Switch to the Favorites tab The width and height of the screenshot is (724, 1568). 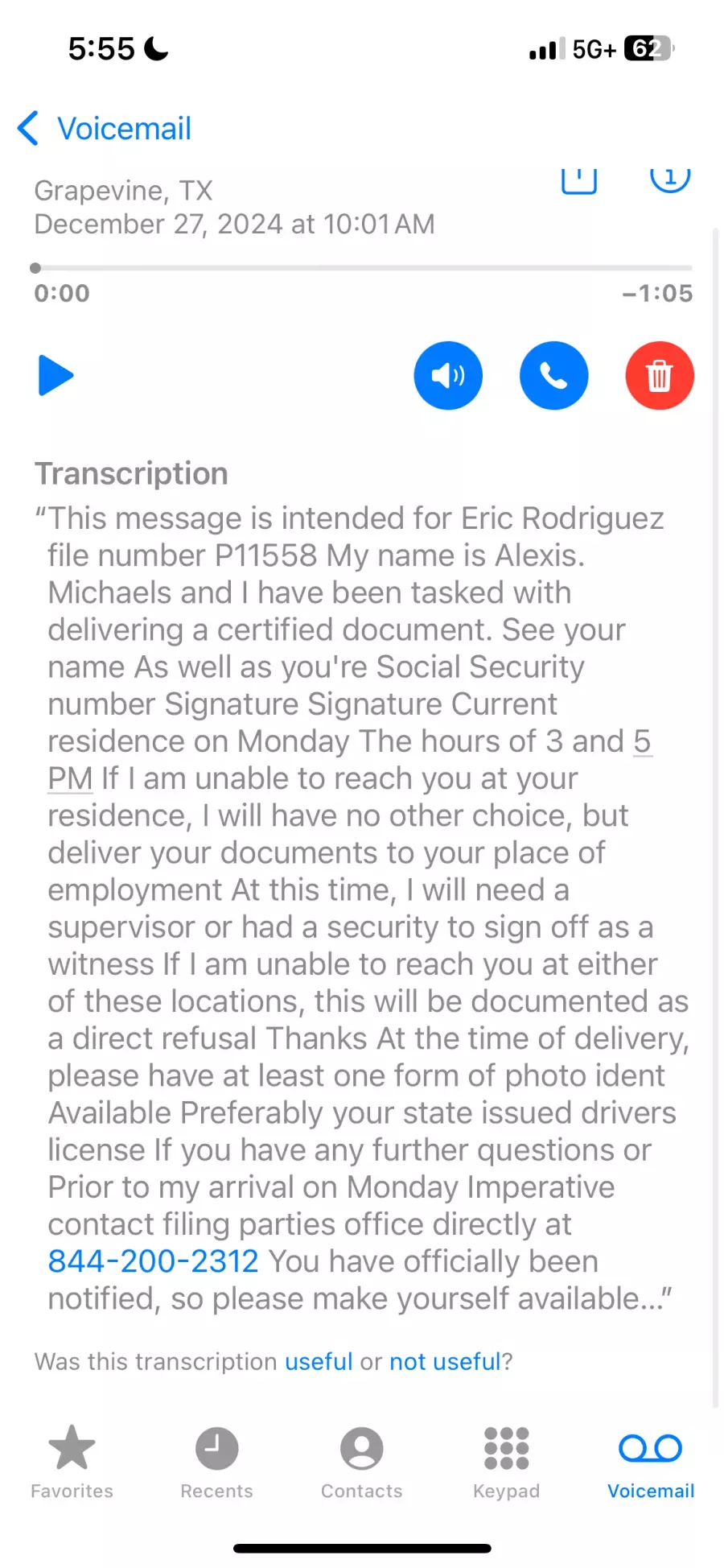[x=72, y=1462]
